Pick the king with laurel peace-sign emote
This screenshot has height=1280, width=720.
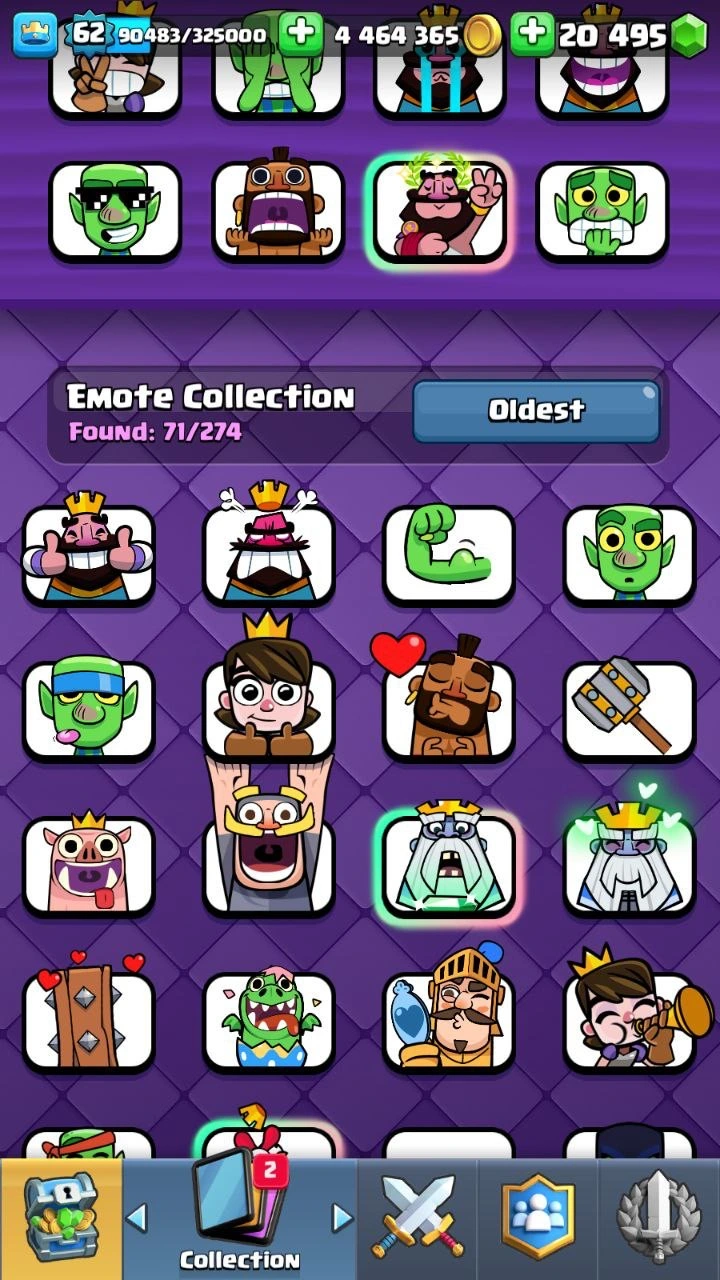pyautogui.click(x=440, y=211)
